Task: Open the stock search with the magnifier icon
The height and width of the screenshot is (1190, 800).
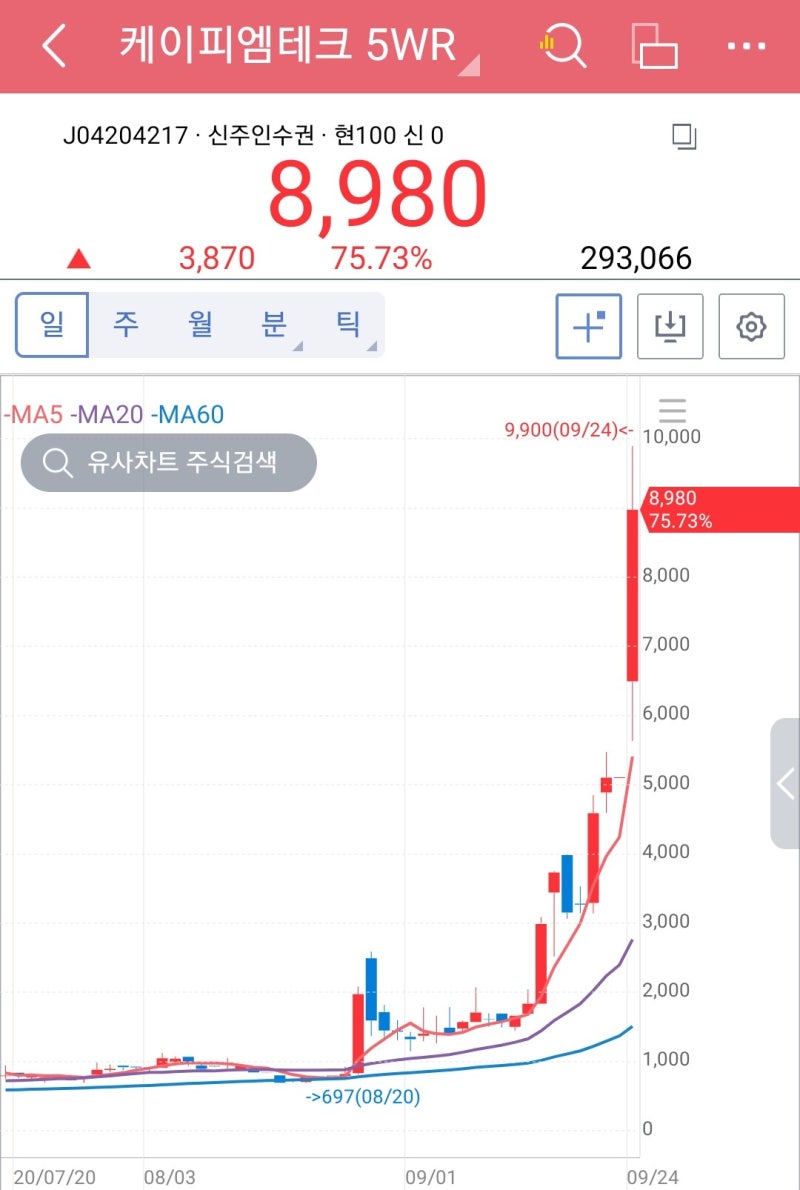Action: pos(564,45)
